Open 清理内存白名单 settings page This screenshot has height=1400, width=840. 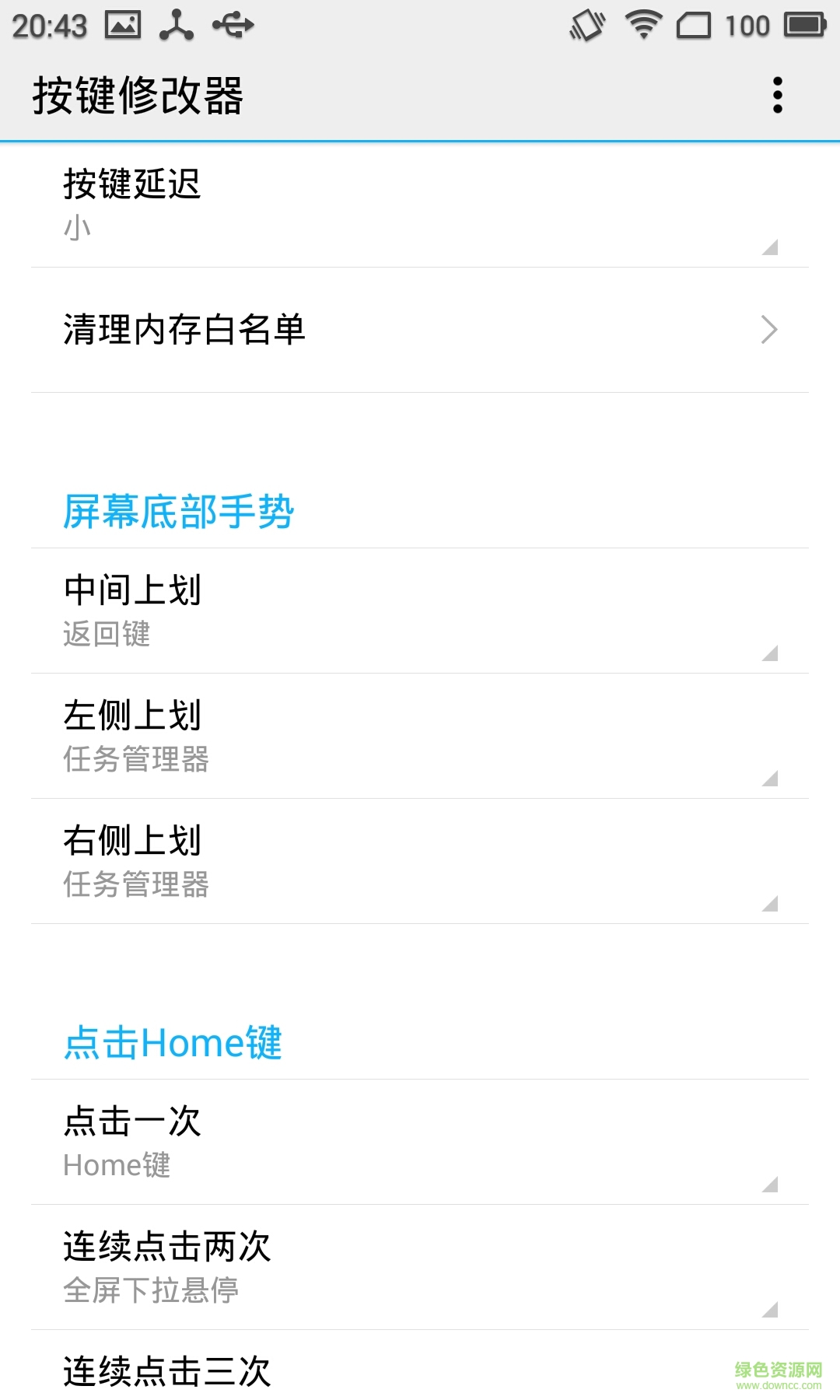420,329
